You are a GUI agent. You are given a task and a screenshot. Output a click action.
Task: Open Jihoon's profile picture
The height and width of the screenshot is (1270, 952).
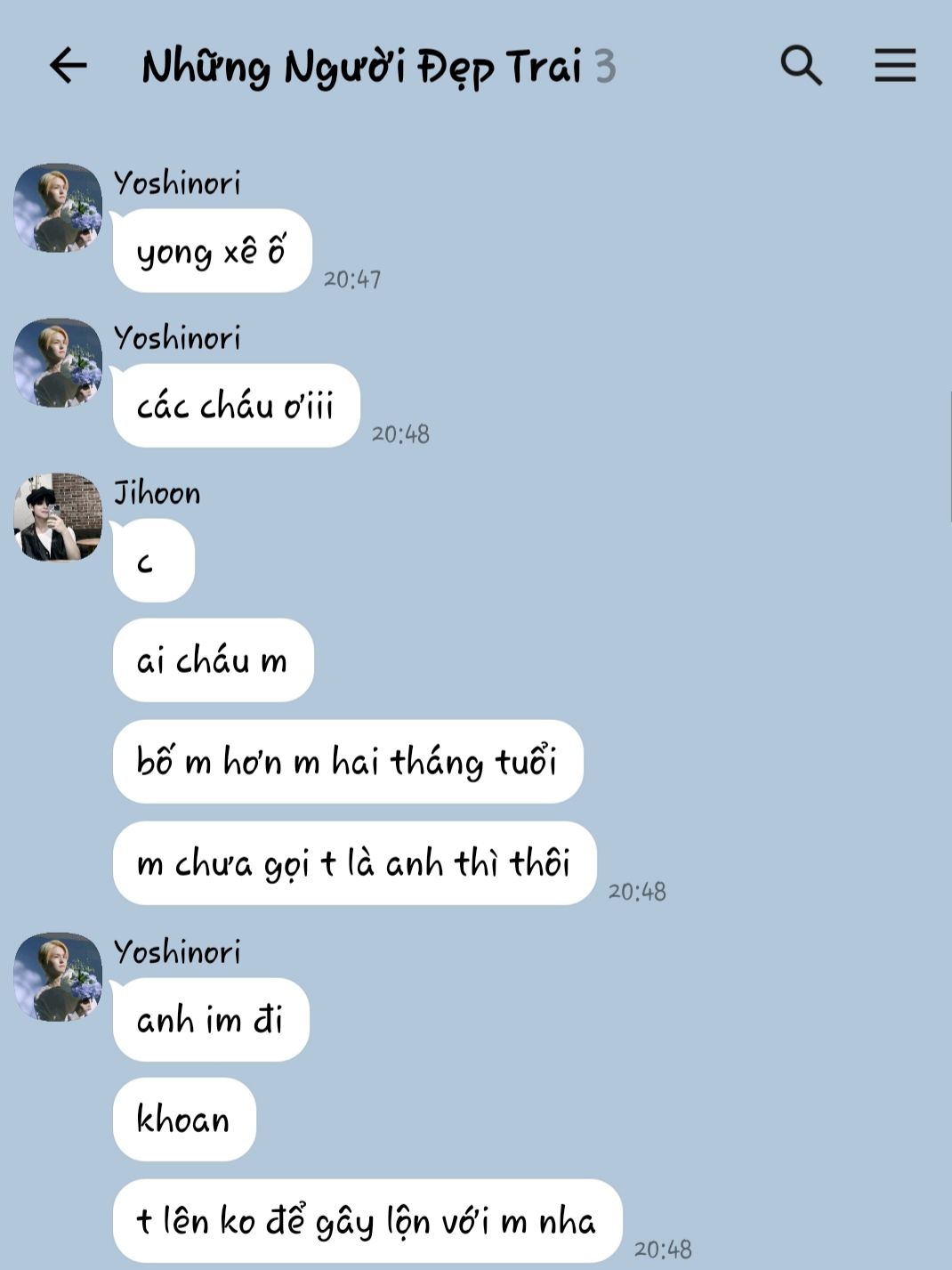tap(58, 517)
